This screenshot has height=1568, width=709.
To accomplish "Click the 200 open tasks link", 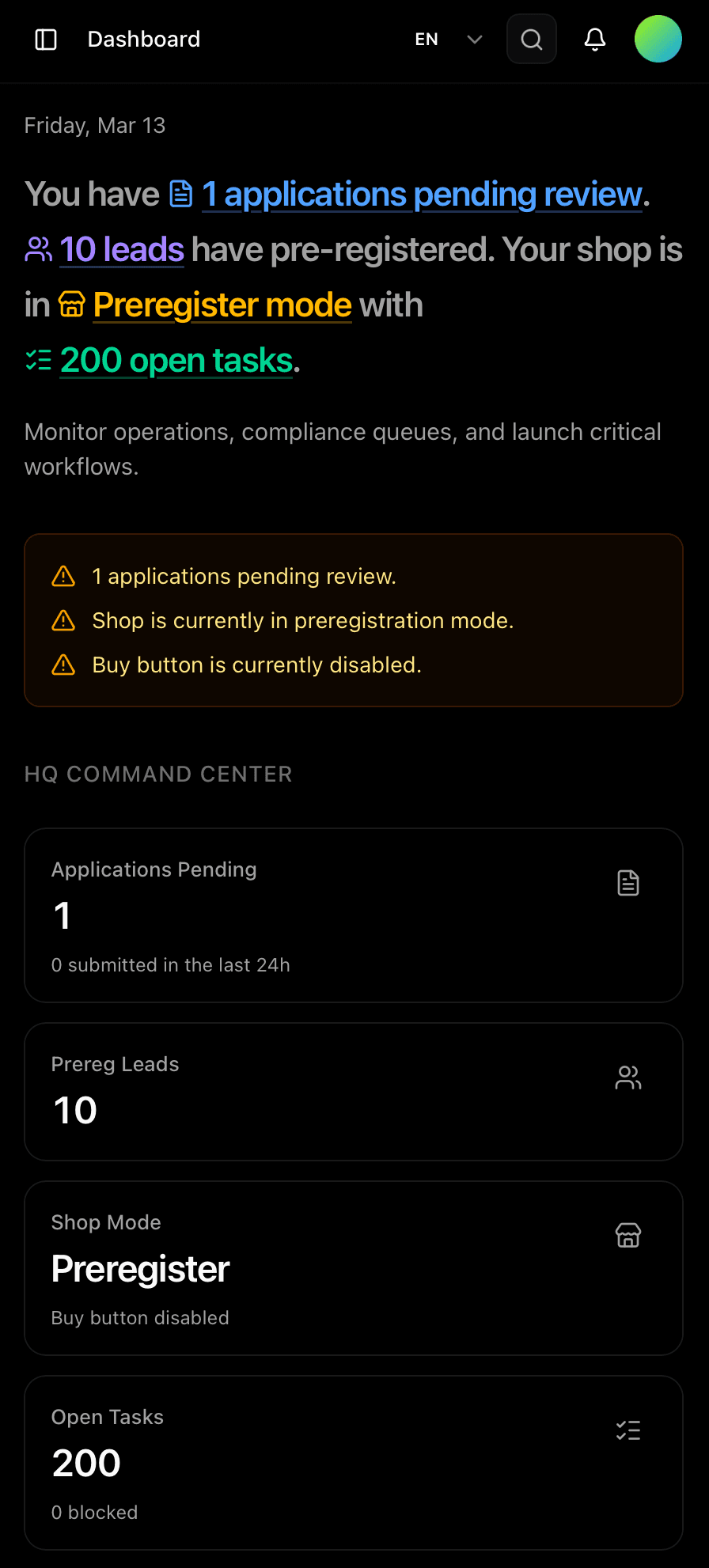I will point(176,360).
